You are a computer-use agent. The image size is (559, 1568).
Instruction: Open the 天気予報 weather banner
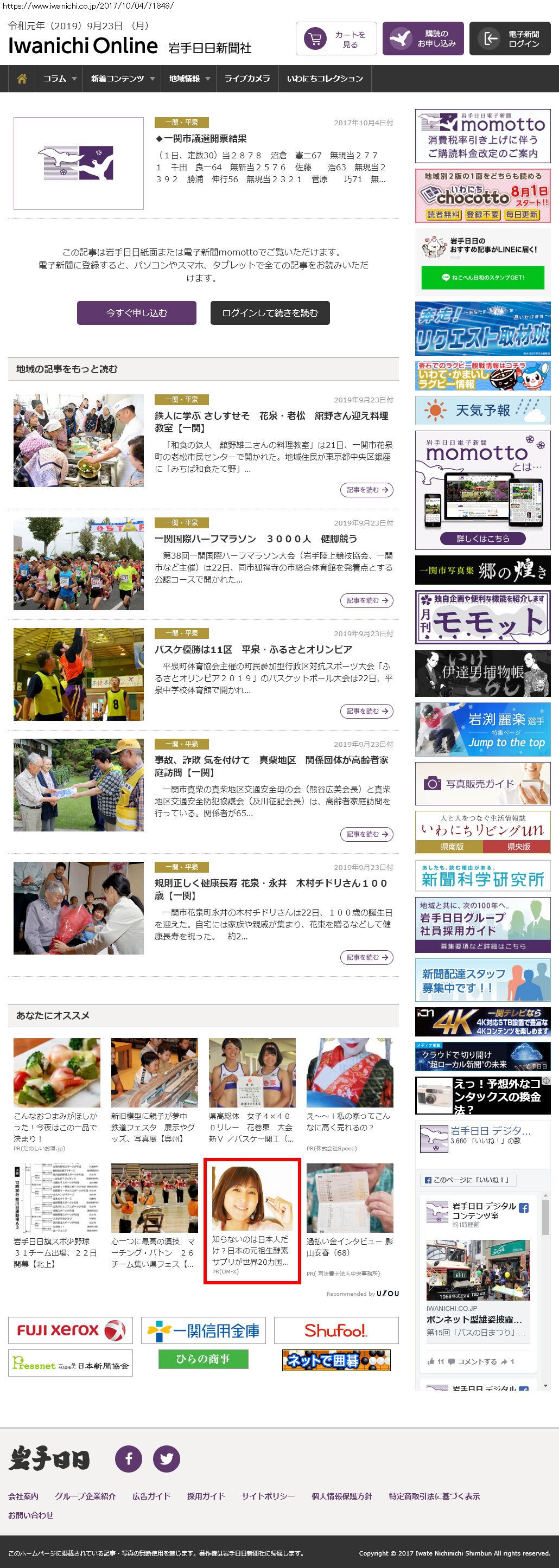click(x=482, y=411)
